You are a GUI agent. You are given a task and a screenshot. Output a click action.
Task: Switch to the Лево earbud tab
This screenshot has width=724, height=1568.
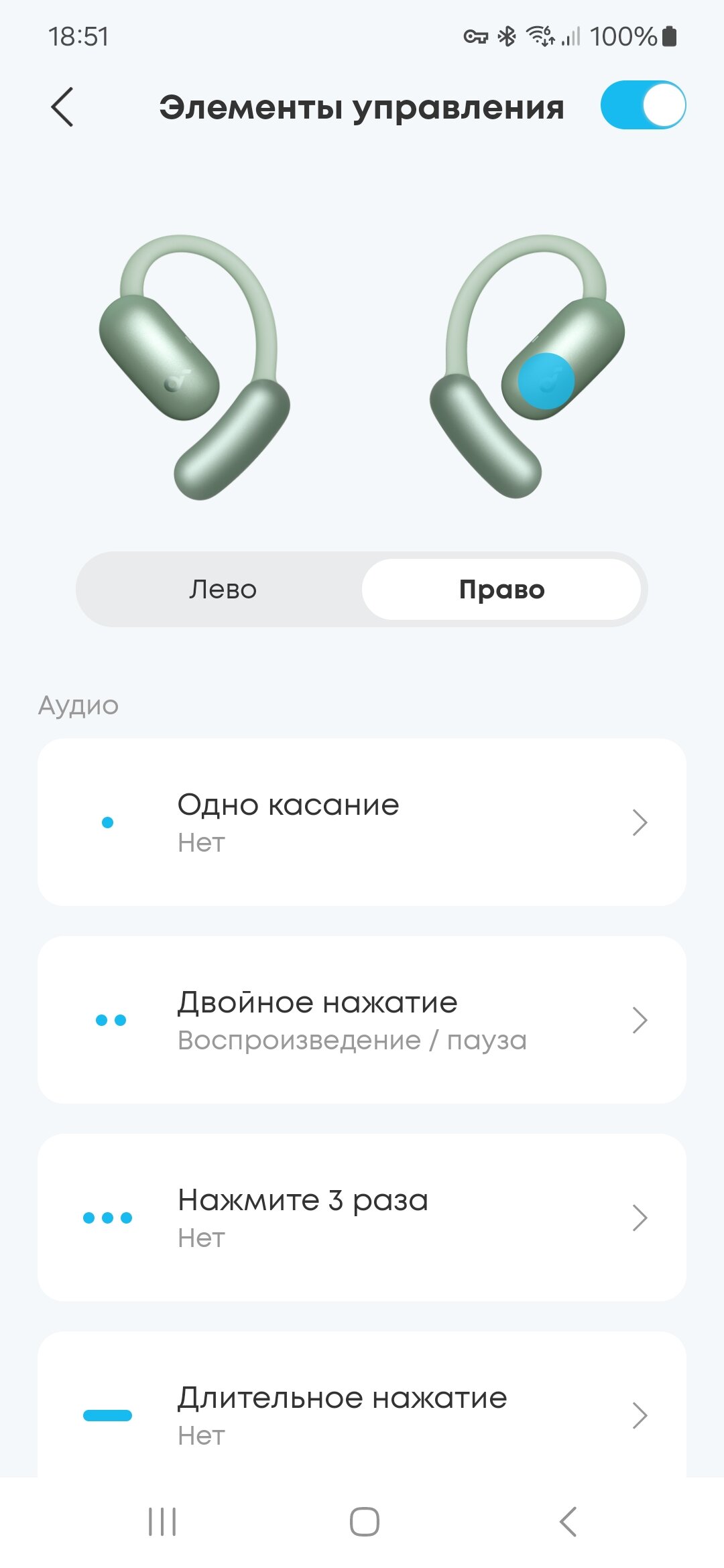(x=223, y=590)
